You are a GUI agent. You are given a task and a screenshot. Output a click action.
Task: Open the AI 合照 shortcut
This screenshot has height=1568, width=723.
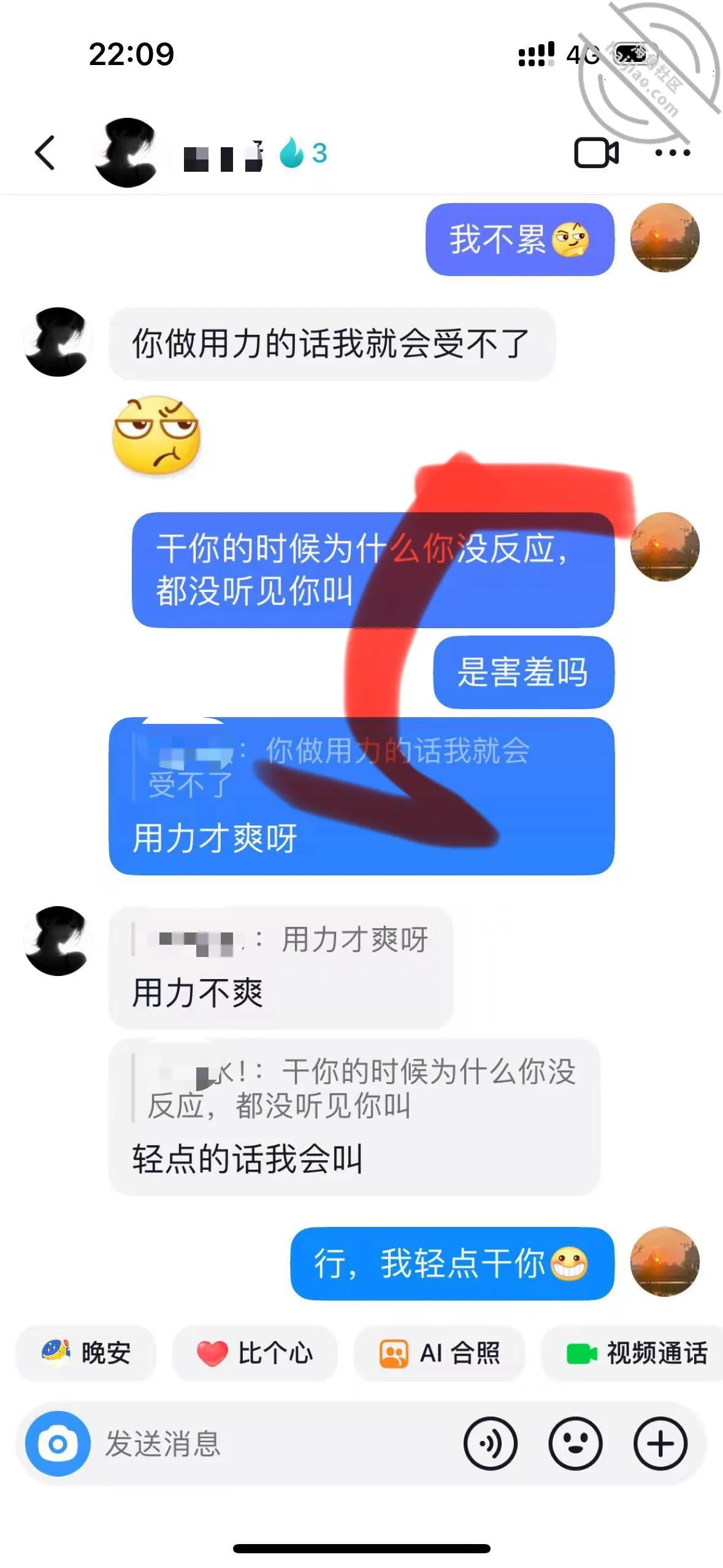click(439, 1353)
